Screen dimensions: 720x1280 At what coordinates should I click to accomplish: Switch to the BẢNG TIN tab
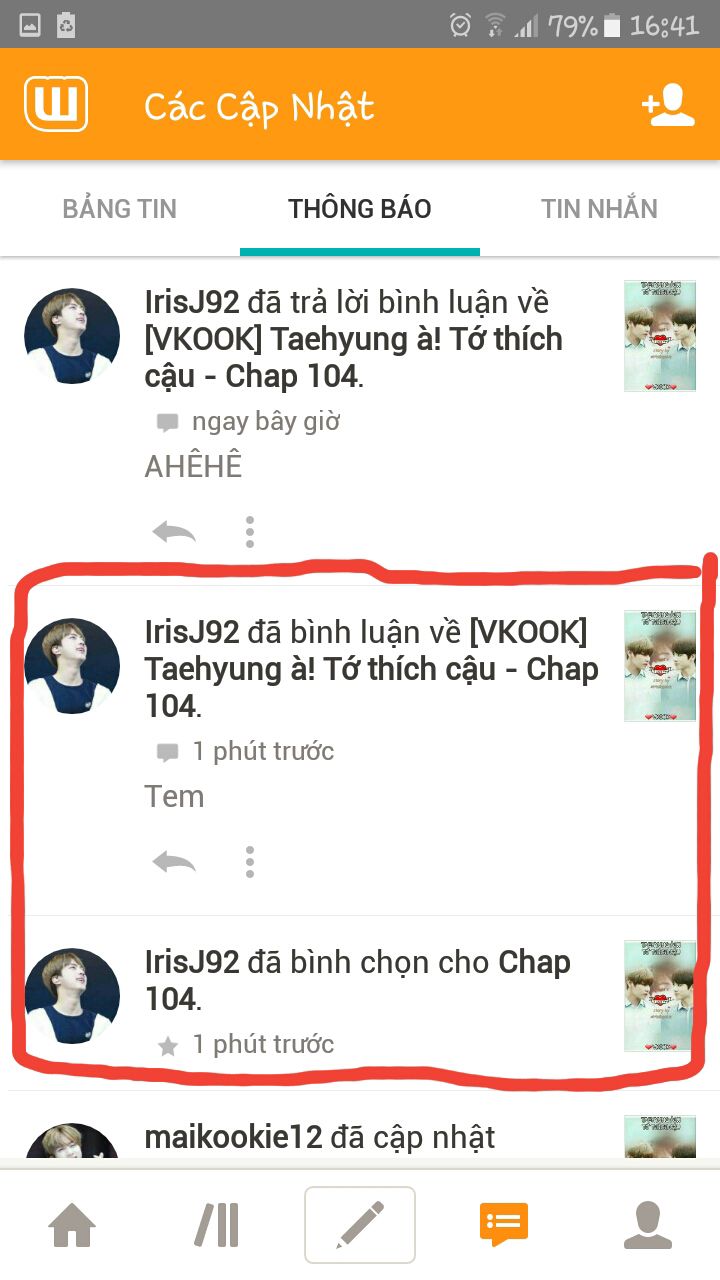tap(120, 209)
